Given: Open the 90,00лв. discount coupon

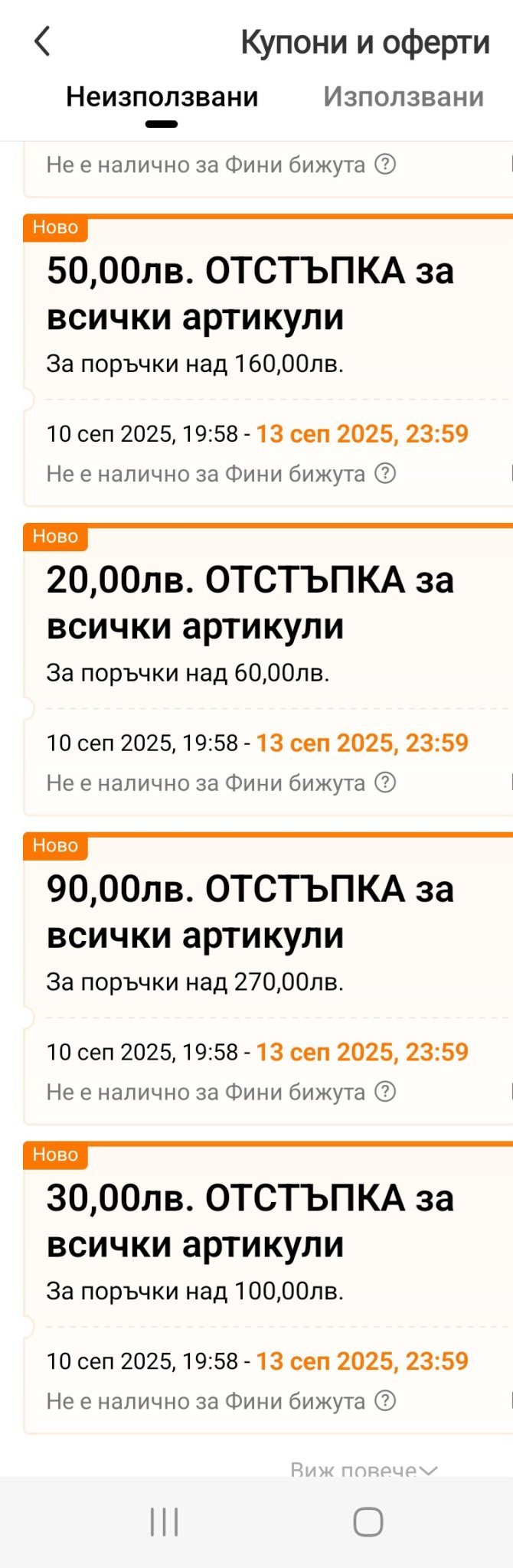Looking at the screenshot, I should (x=250, y=912).
